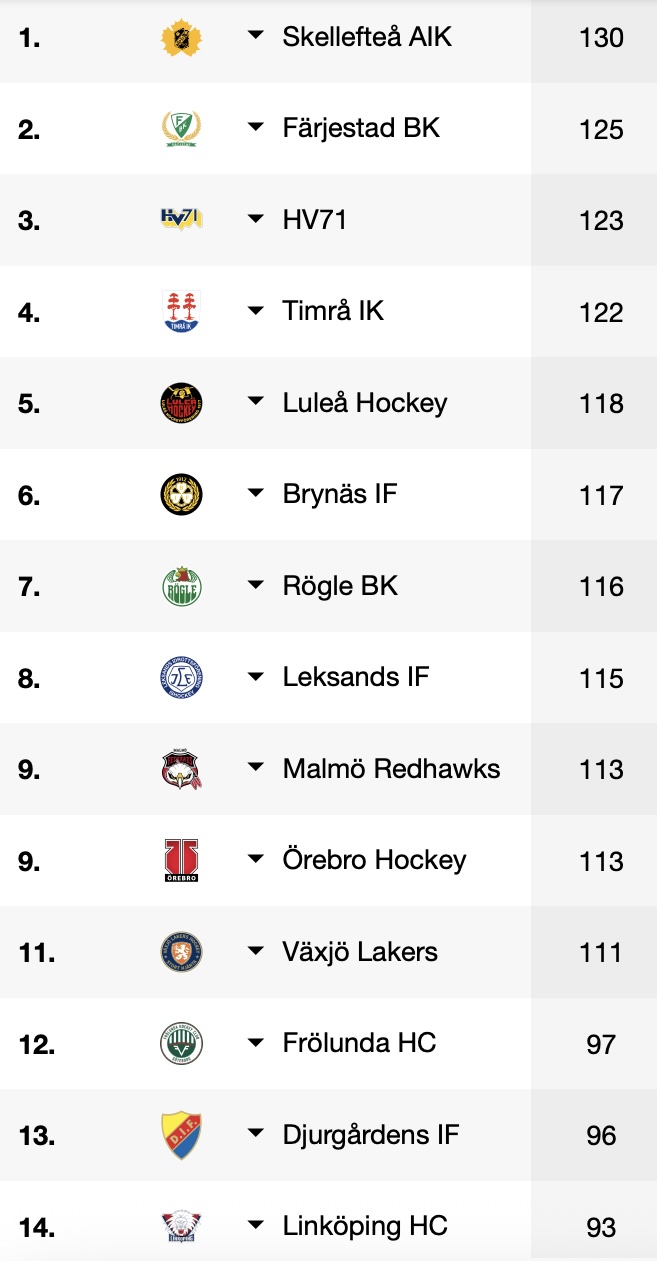The width and height of the screenshot is (657, 1261).
Task: Open the HV71 dropdown arrow
Action: tap(256, 219)
